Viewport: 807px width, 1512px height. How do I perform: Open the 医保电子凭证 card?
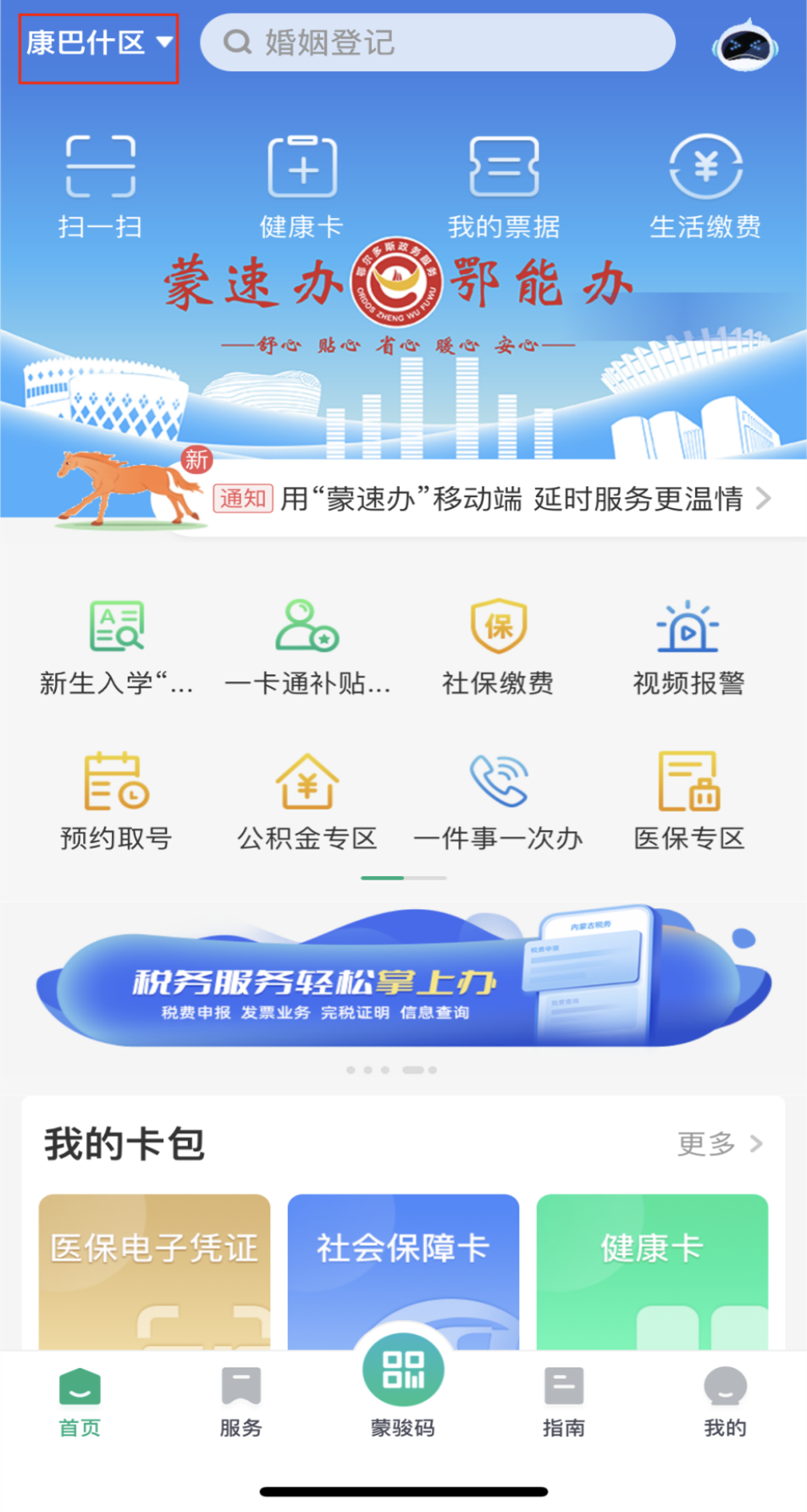[x=154, y=1271]
